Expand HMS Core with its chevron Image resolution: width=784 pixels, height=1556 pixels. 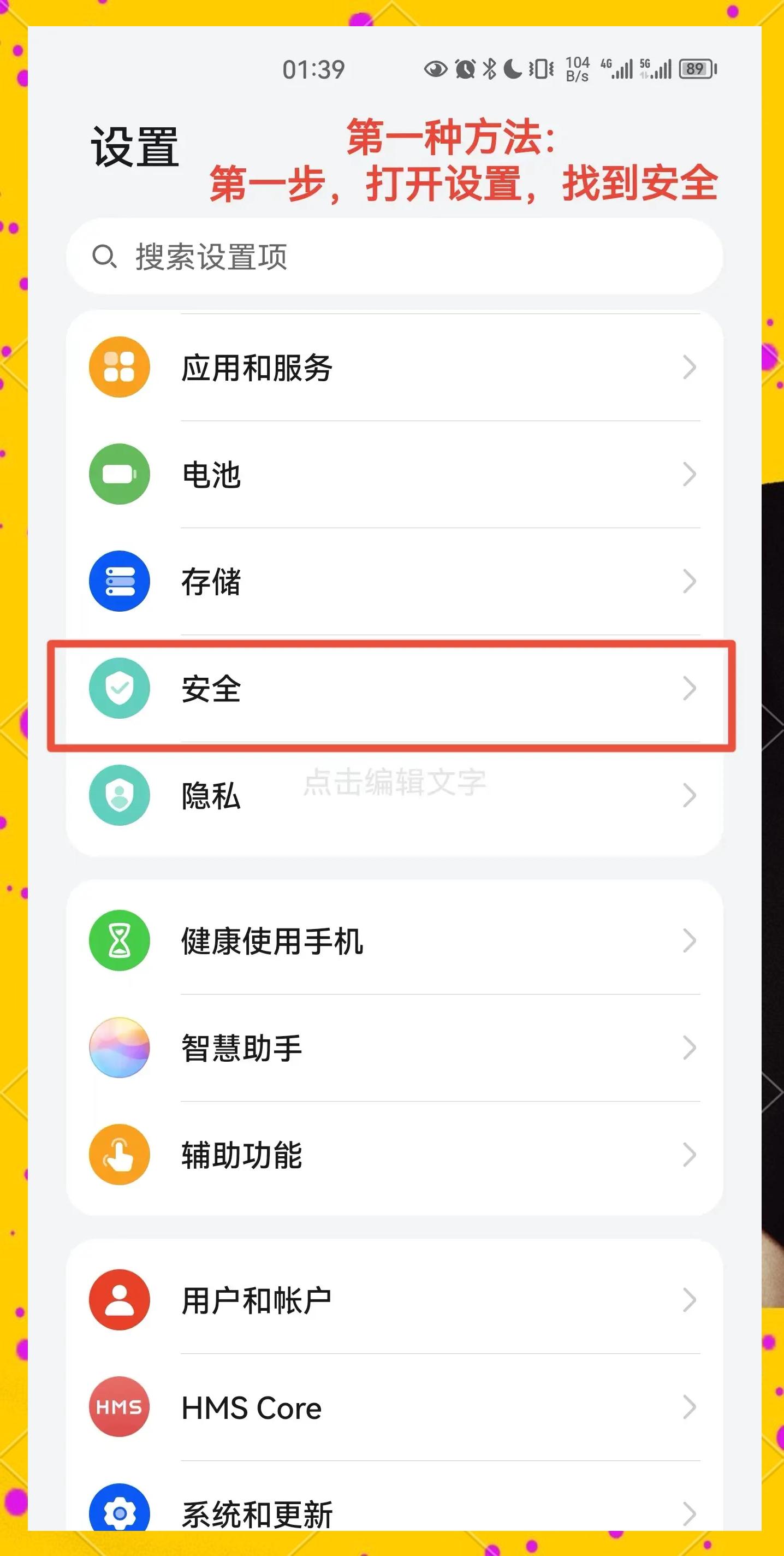click(x=689, y=1407)
